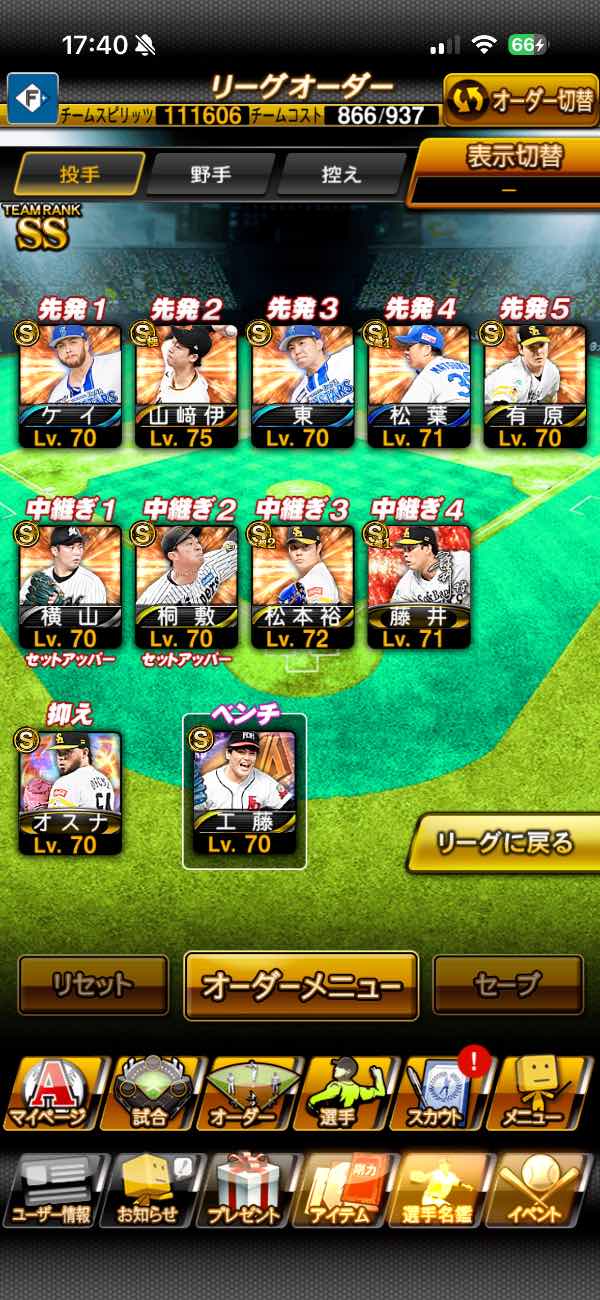The height and width of the screenshot is (1300, 600).
Task: Open the 選手名鑑 directory
Action: tap(442, 1189)
